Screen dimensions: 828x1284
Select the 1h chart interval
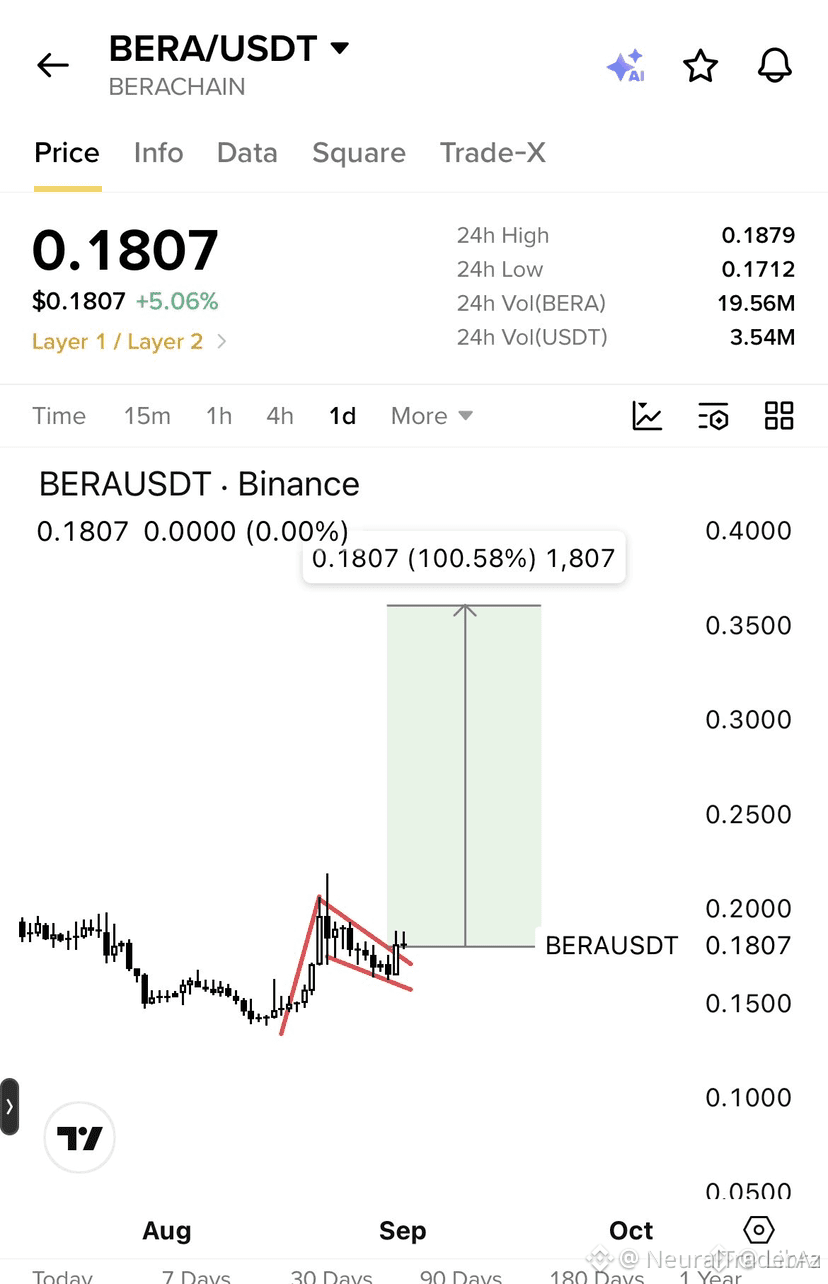click(x=219, y=416)
